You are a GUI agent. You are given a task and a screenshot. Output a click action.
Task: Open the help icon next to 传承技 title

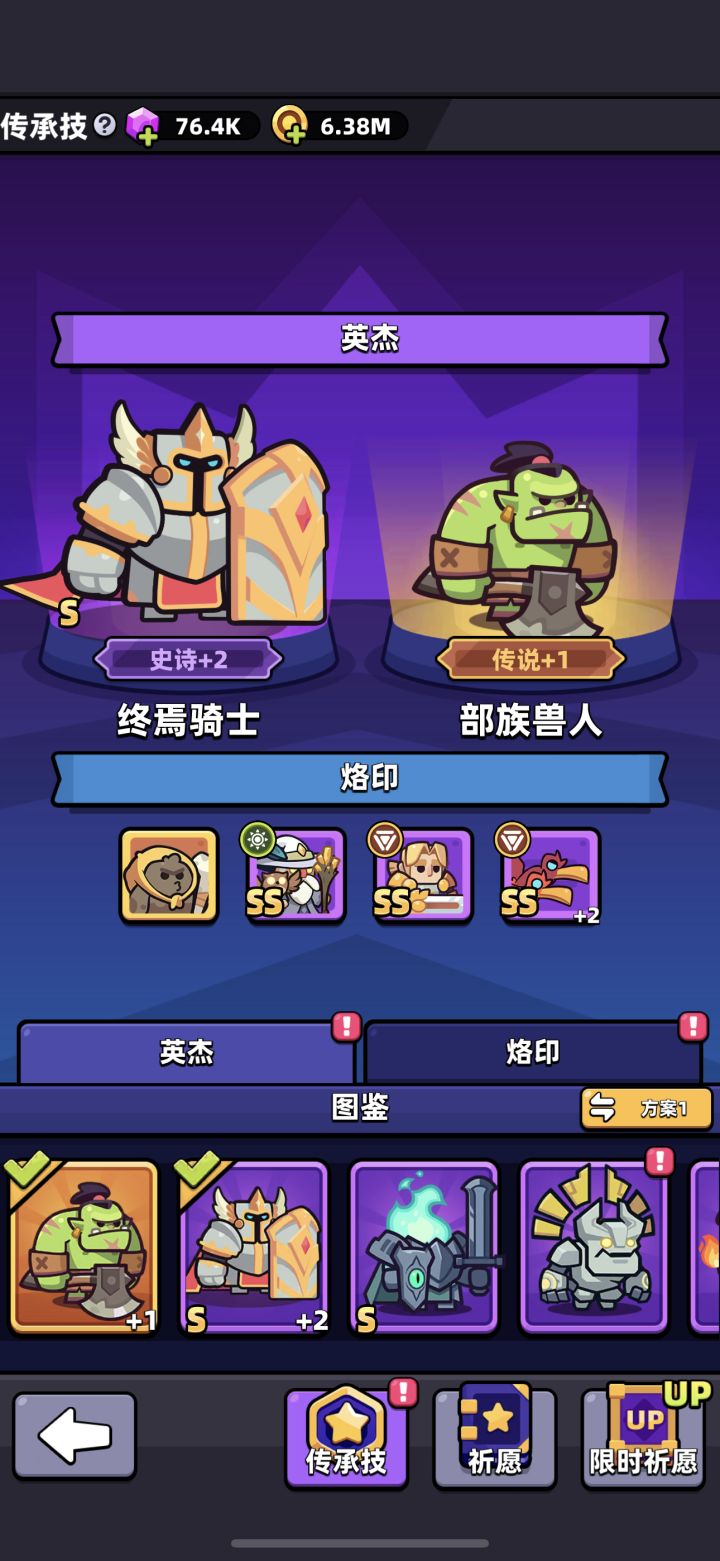(x=105, y=126)
